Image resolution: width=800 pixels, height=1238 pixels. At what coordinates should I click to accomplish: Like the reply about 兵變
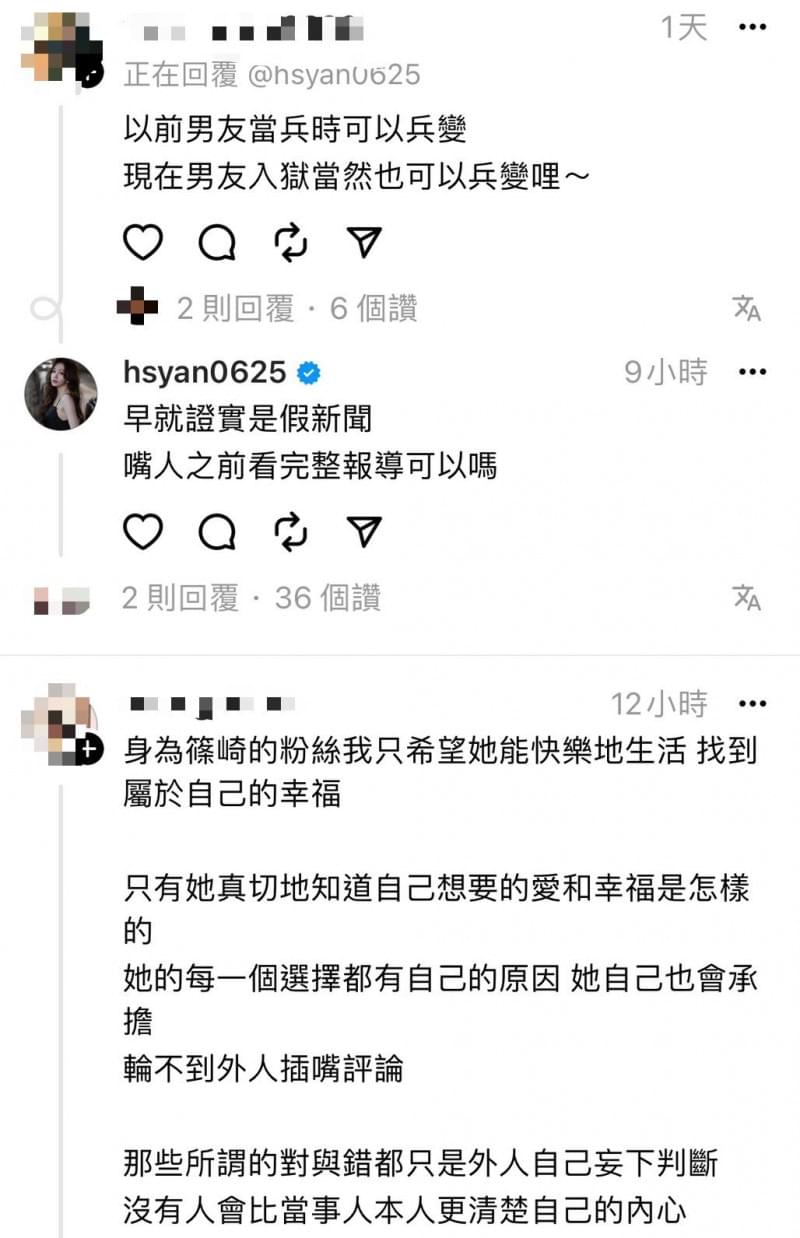[x=143, y=240]
